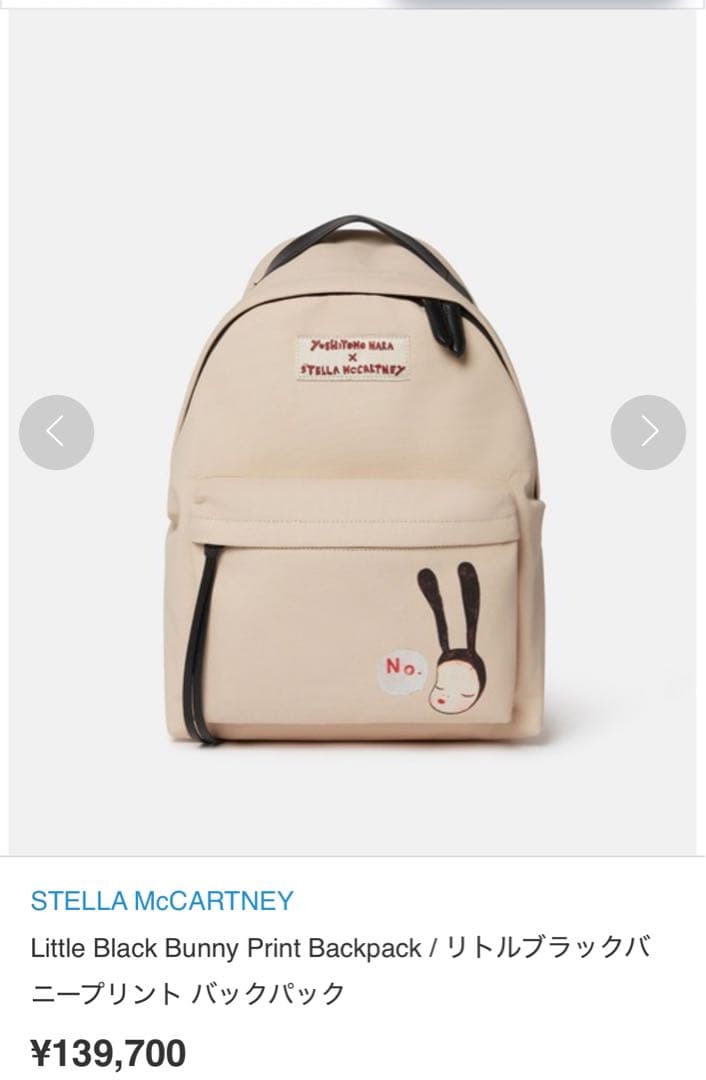Open the backpack product image
Screen dimensions: 706x1080
tap(353, 480)
